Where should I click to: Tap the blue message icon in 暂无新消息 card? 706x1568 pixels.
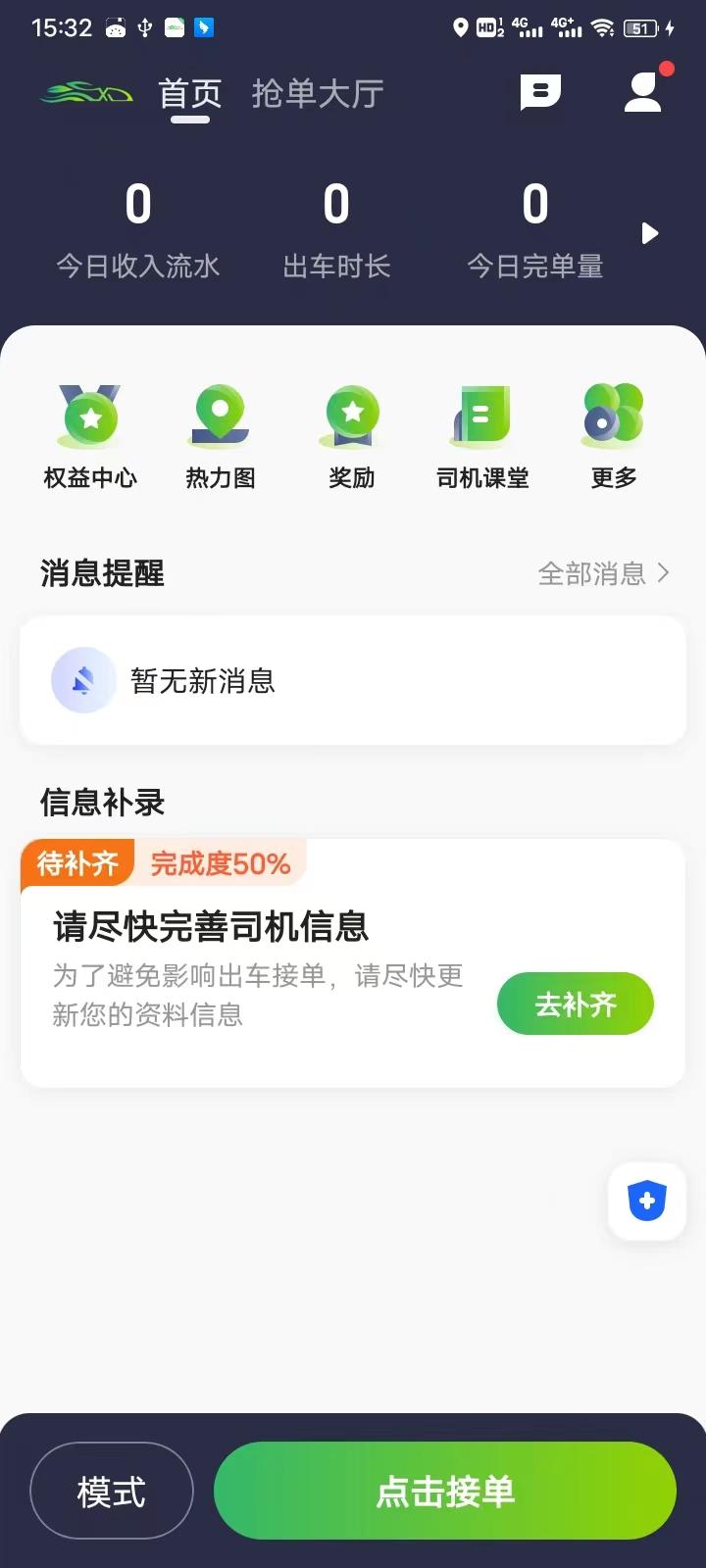click(82, 679)
